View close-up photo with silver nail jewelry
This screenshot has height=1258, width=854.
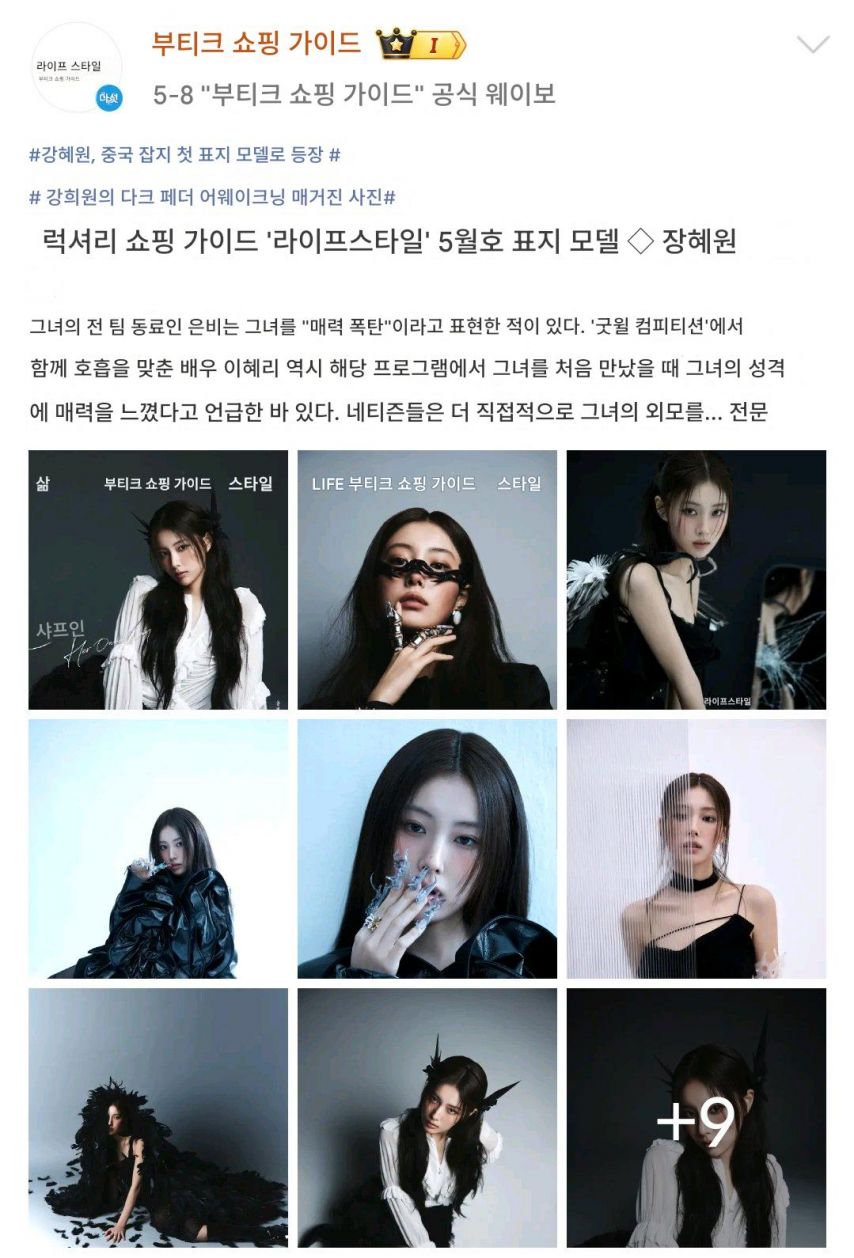[427, 849]
